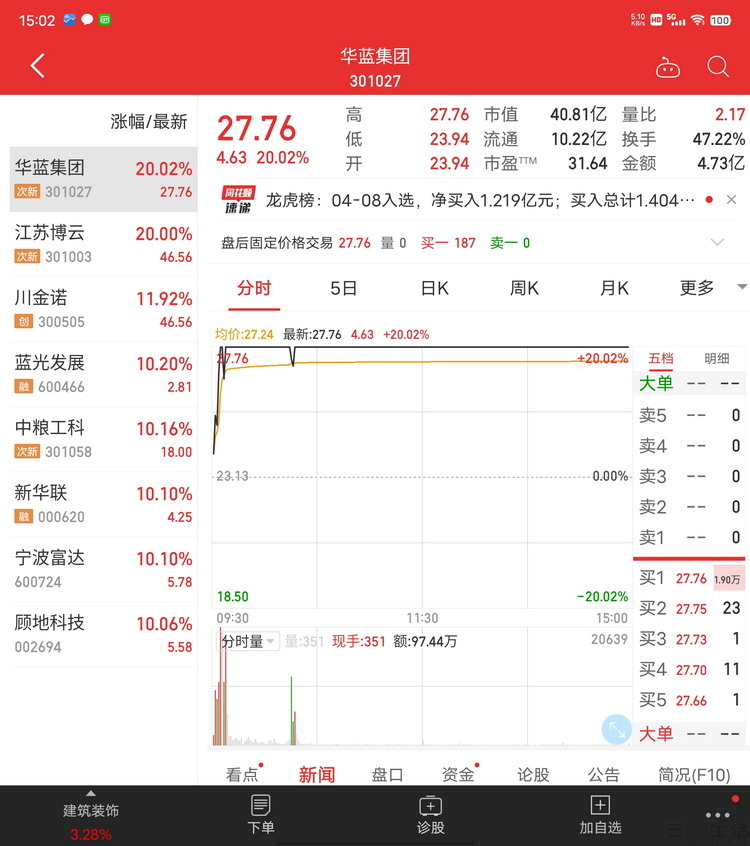Open stock search magnifier

click(718, 66)
